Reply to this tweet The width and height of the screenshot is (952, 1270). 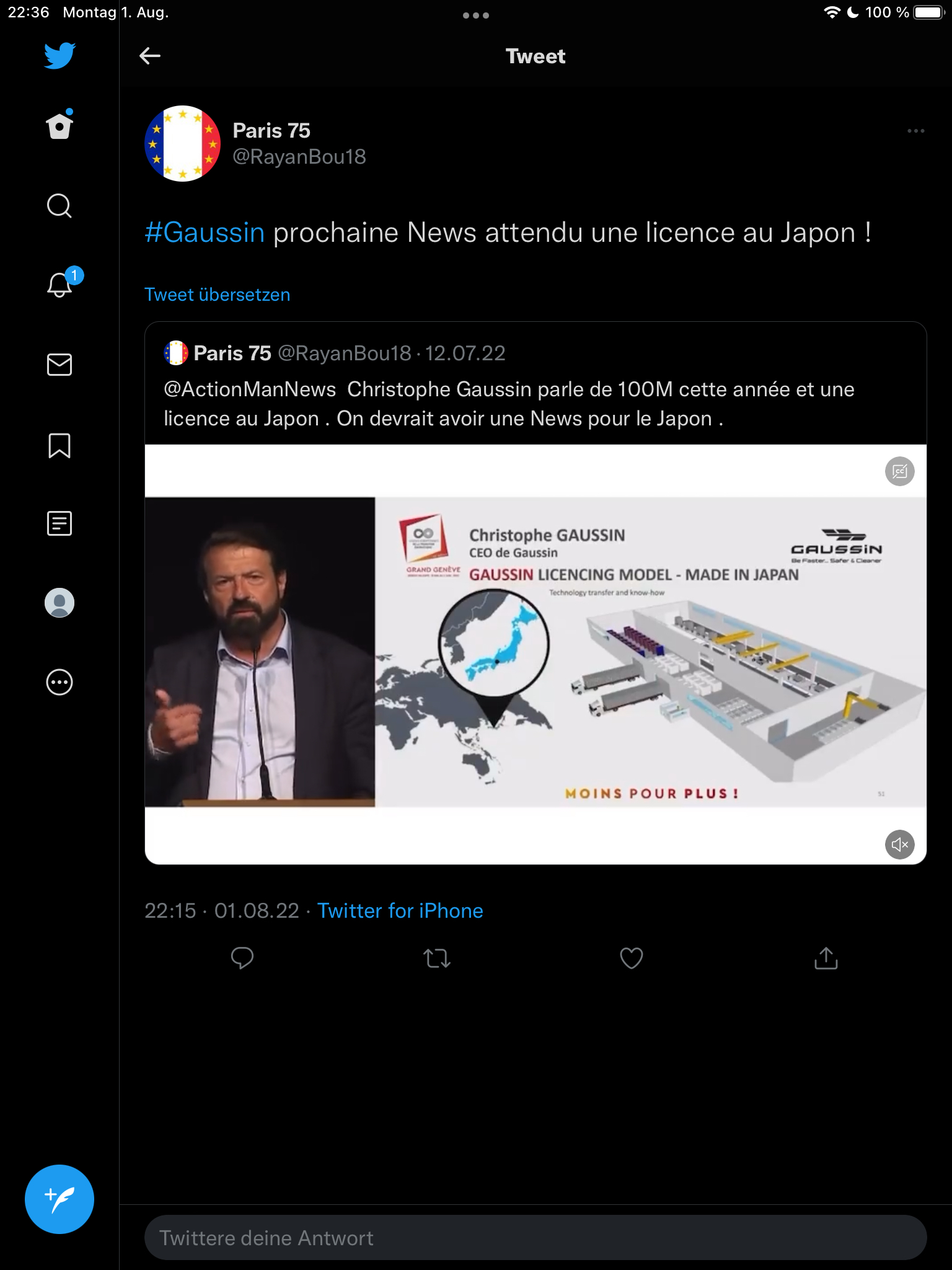pos(242,958)
